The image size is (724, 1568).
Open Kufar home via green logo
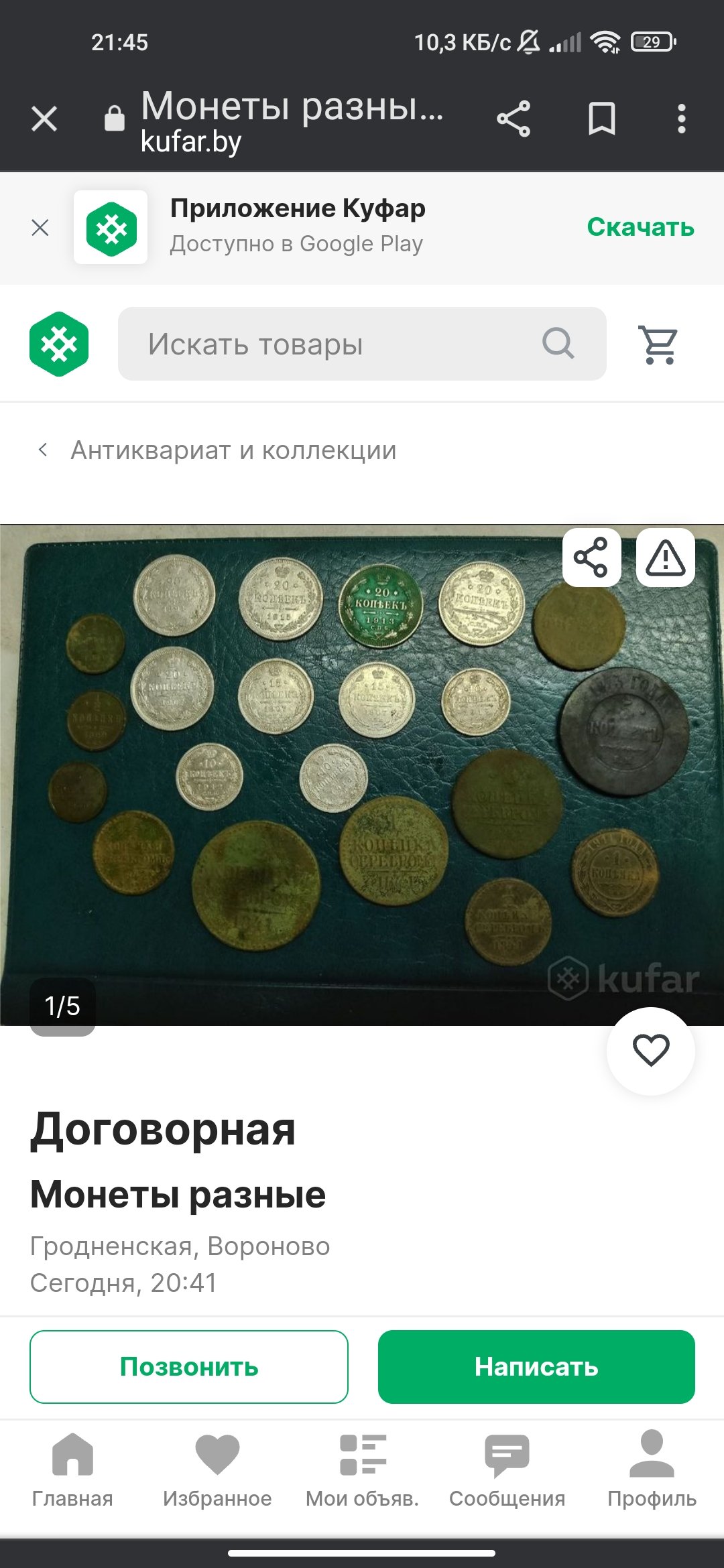pyautogui.click(x=59, y=344)
